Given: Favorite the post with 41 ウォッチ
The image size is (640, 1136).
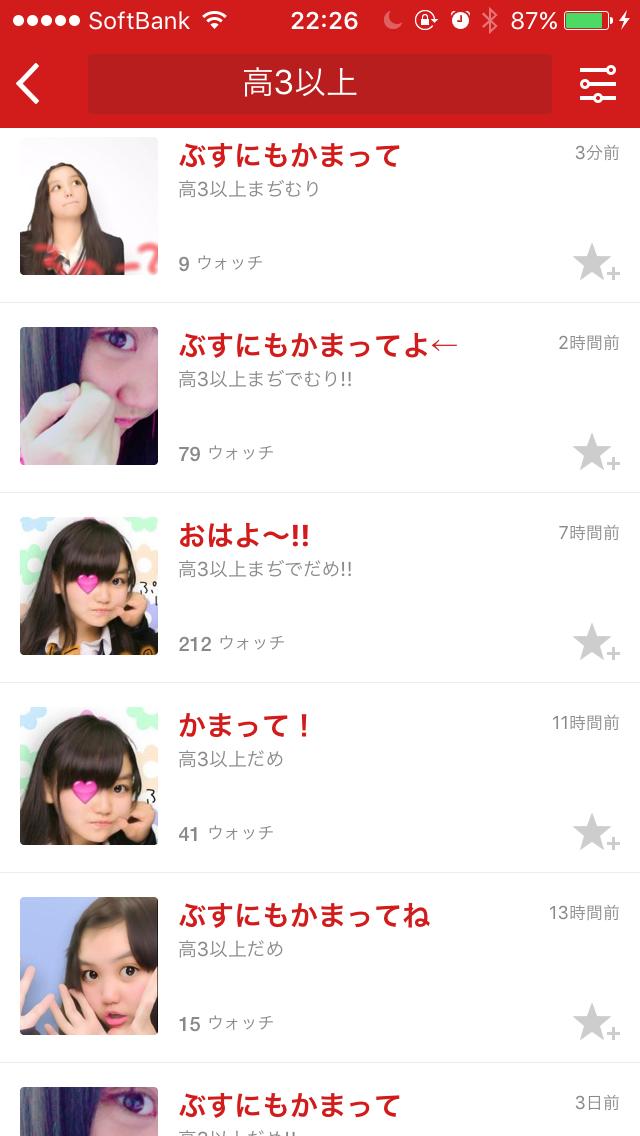Looking at the screenshot, I should point(596,833).
